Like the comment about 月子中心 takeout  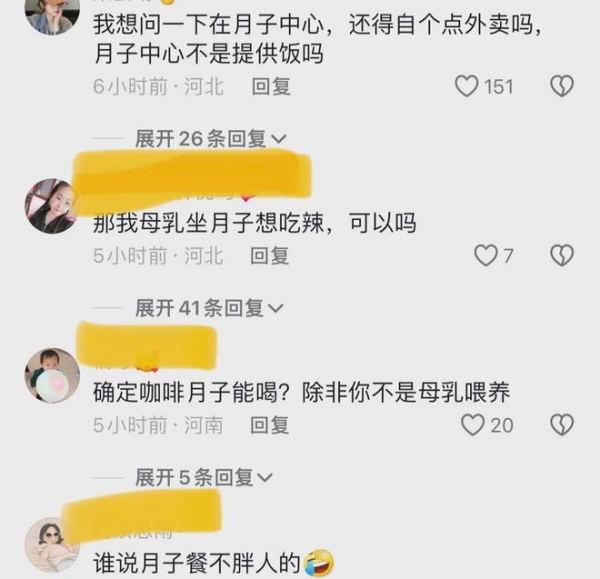point(467,87)
